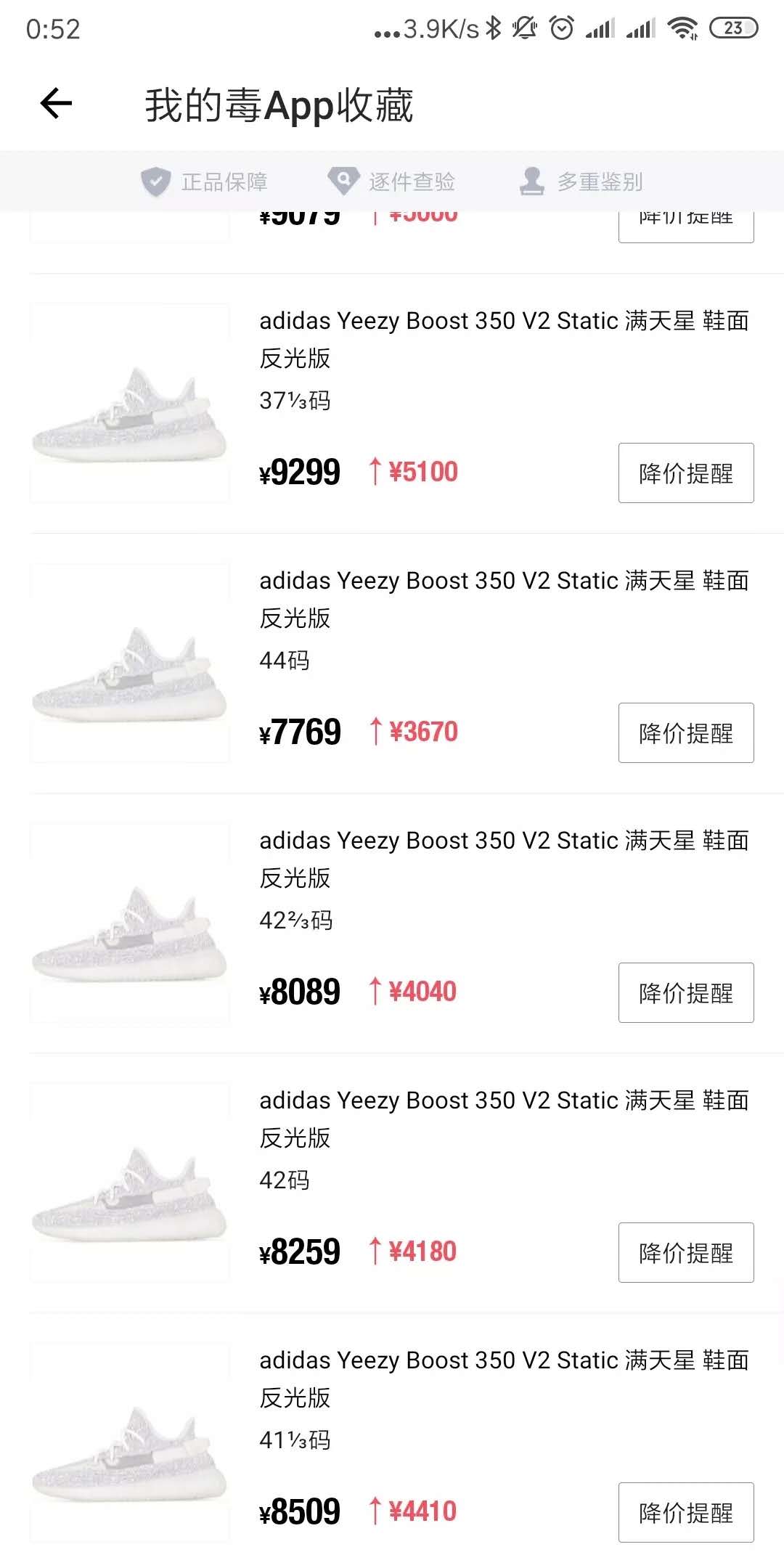This screenshot has height=1568, width=784.
Task: Tap 降价提醒 for the 37⅓码 Yeezy
Action: 685,473
